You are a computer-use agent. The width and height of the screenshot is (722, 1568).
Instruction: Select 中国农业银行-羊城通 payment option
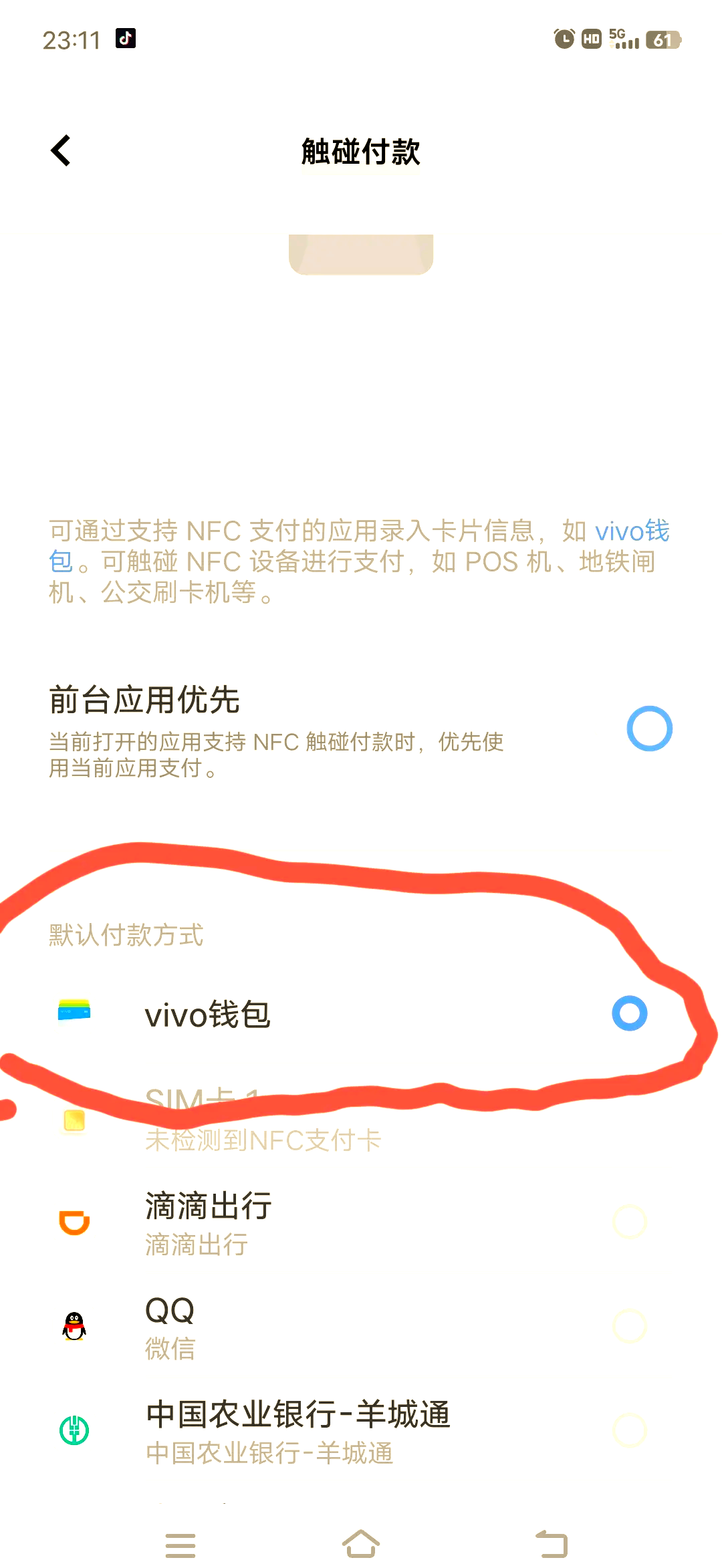(629, 1430)
